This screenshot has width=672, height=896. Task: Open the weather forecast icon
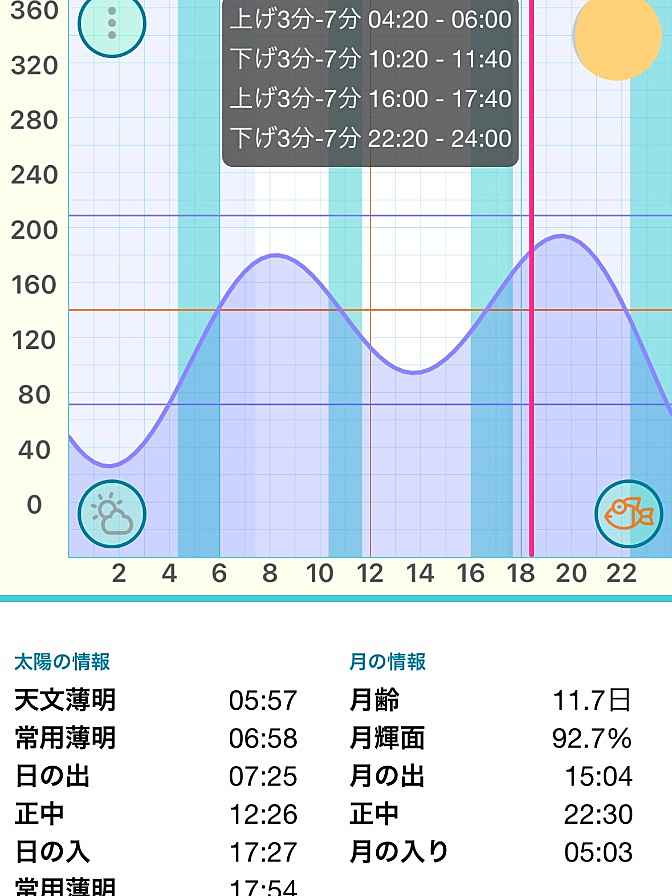coord(112,515)
